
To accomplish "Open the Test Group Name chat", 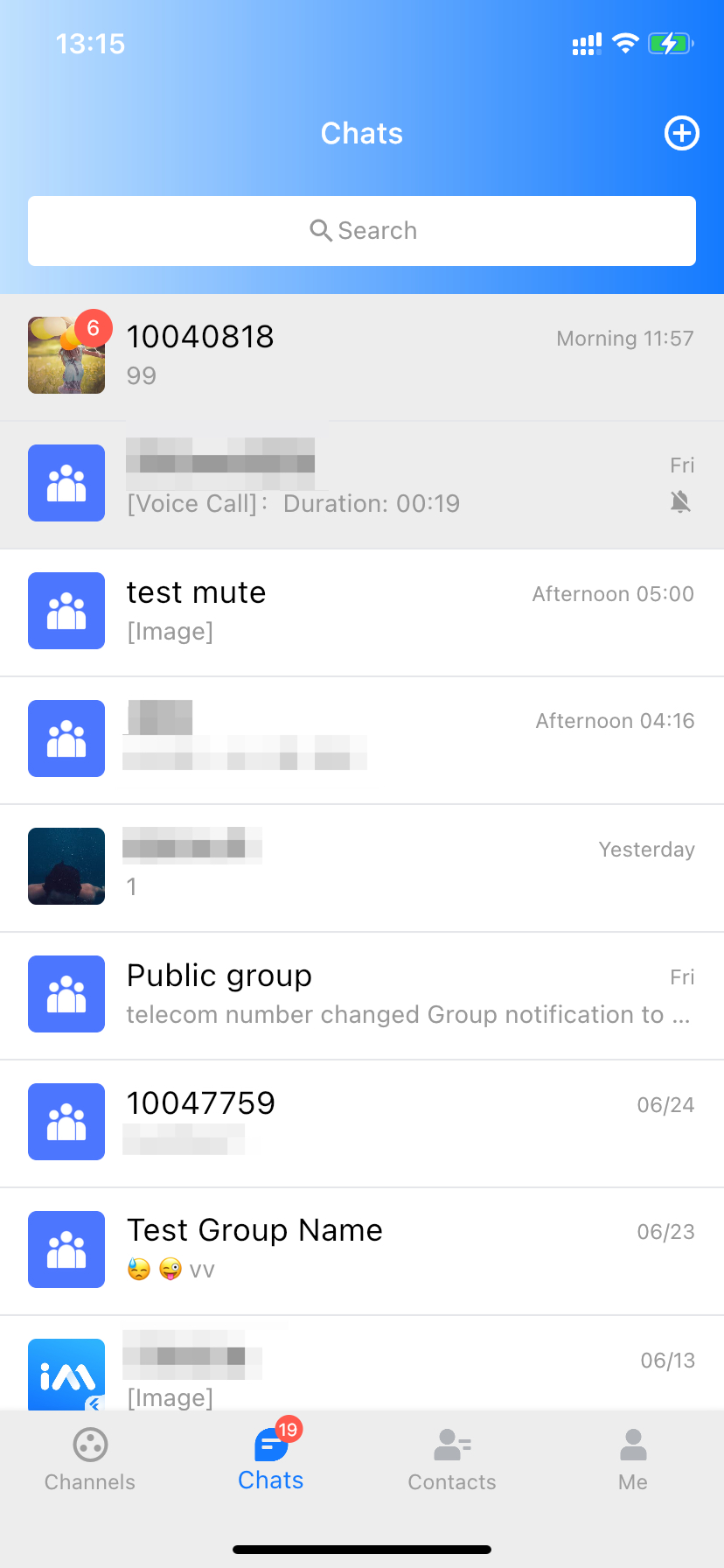I will tap(362, 1251).
